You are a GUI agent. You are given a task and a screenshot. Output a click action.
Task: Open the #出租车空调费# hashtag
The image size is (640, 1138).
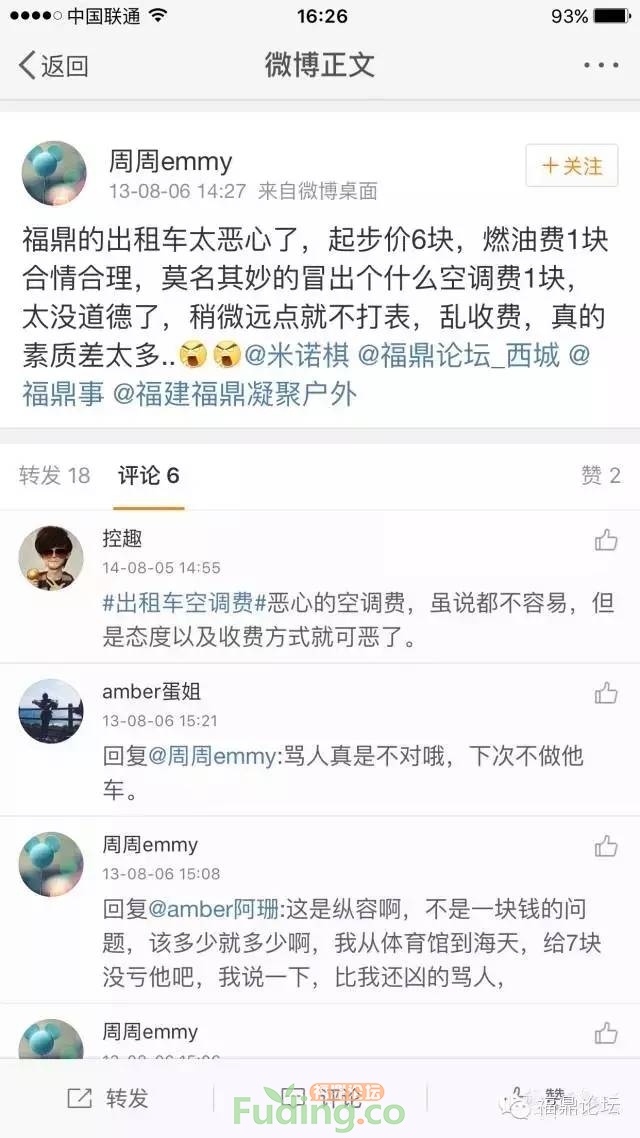(x=181, y=602)
